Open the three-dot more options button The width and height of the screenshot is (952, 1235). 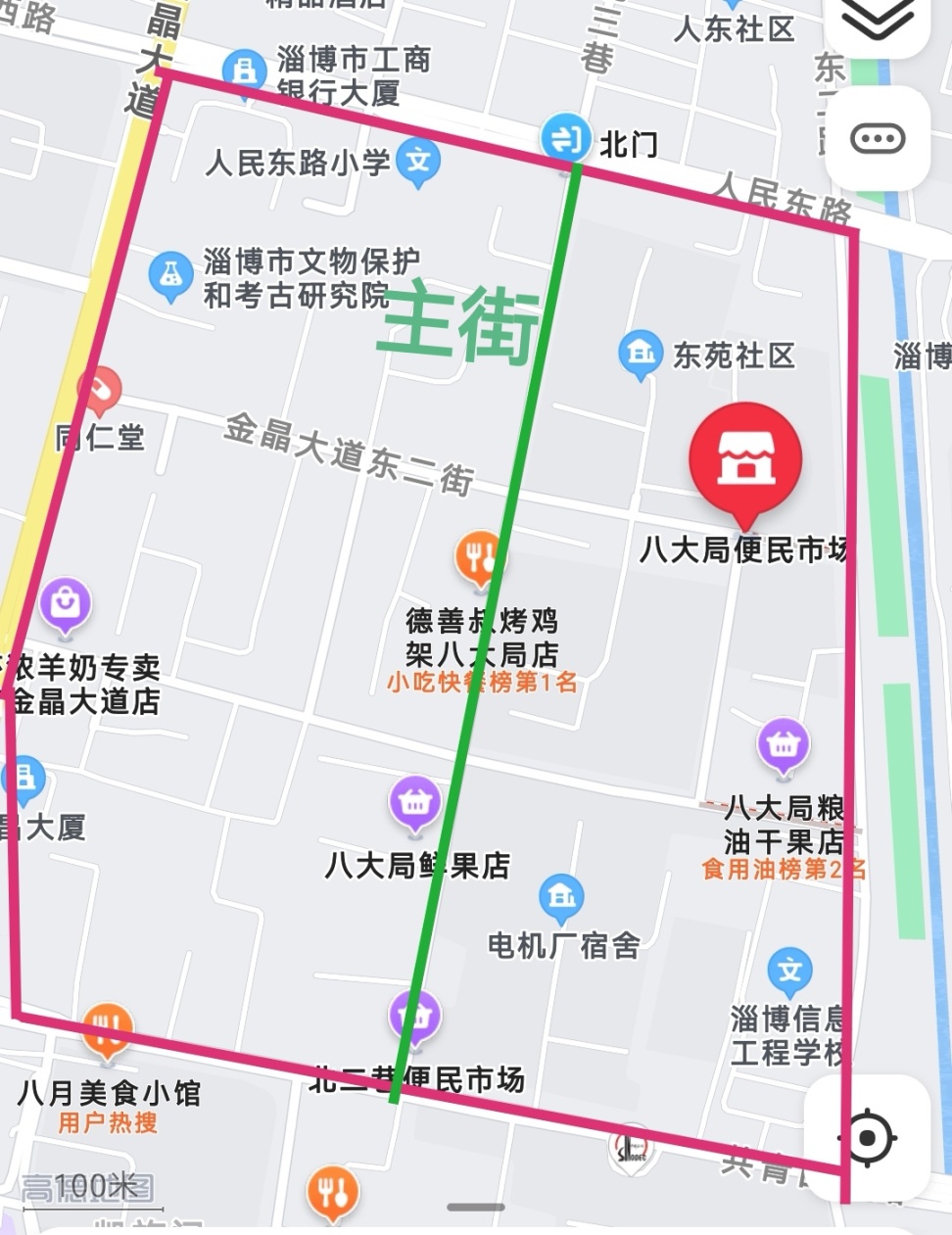[877, 139]
